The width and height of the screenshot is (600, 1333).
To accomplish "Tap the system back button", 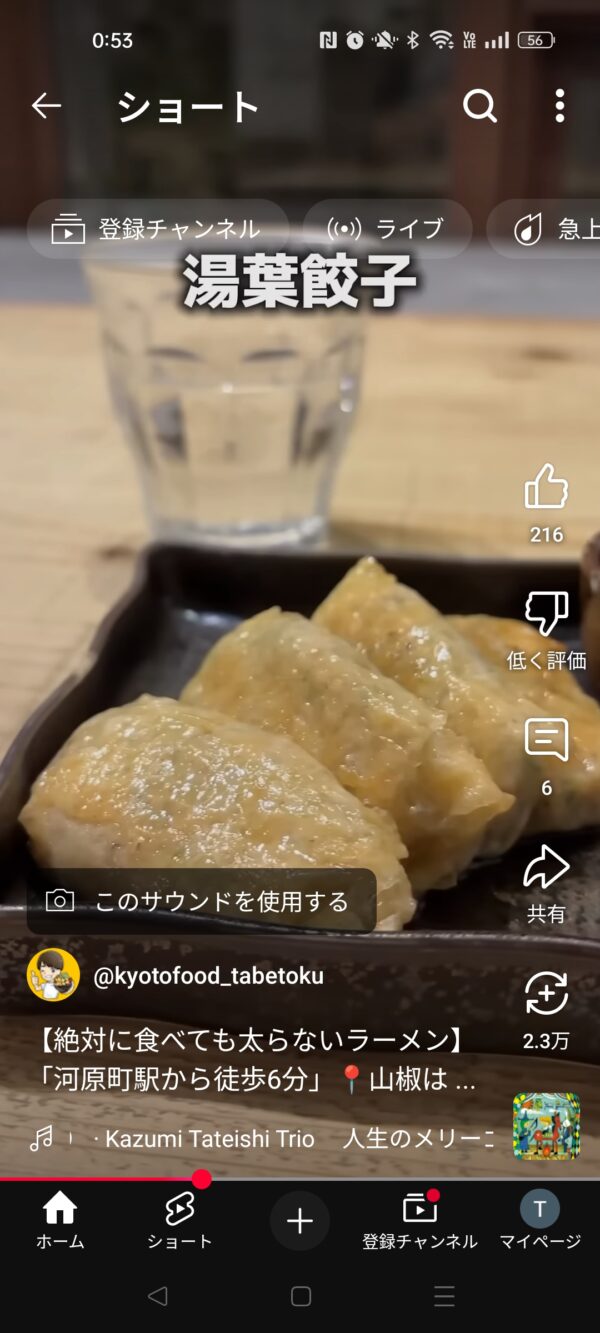I will 157,1297.
